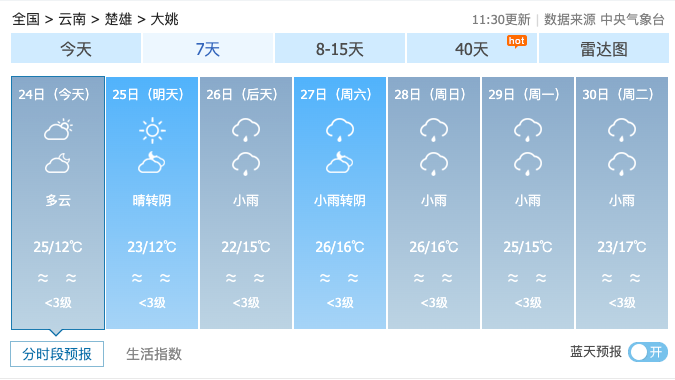Open the 雷达图 tab
The image size is (675, 380).
click(x=604, y=49)
